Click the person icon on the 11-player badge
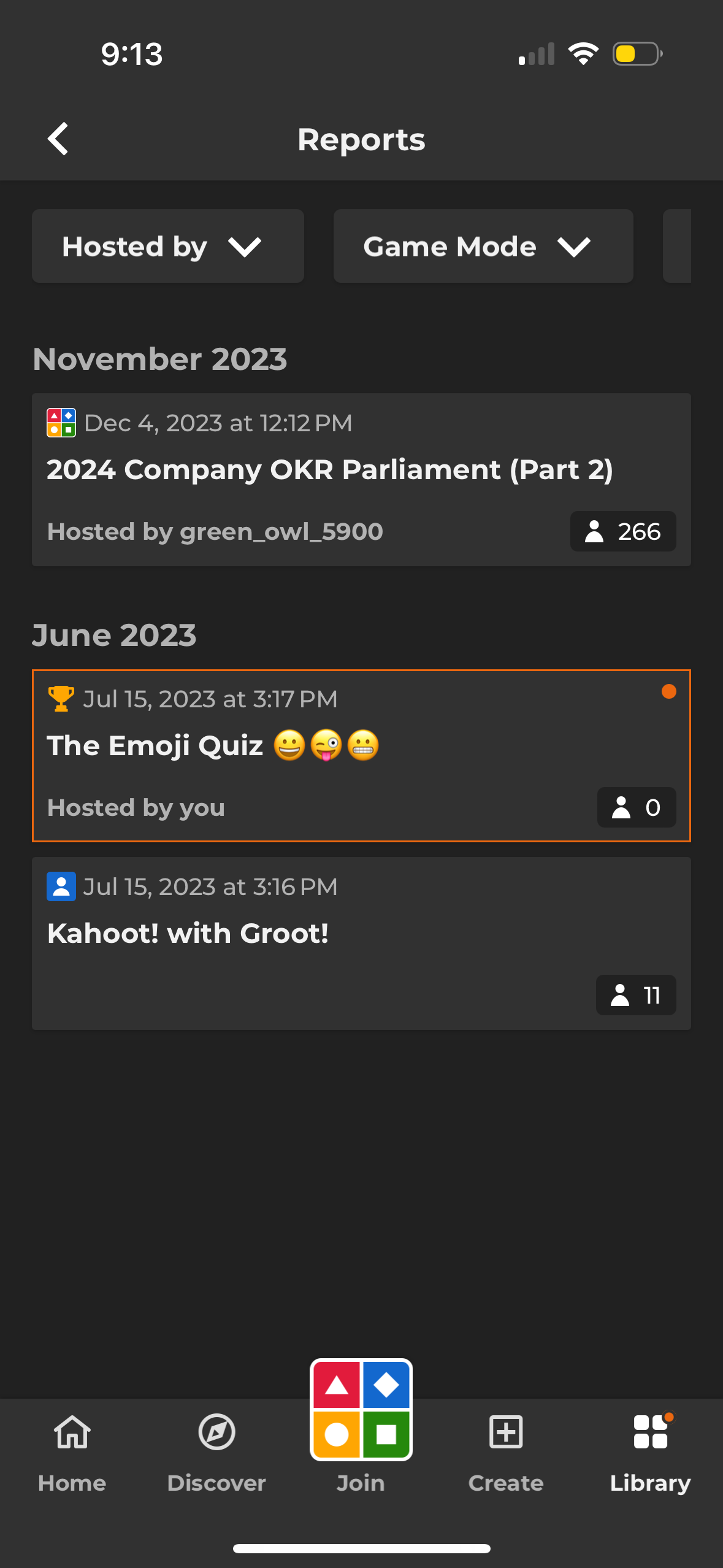The height and width of the screenshot is (1568, 723). (621, 995)
